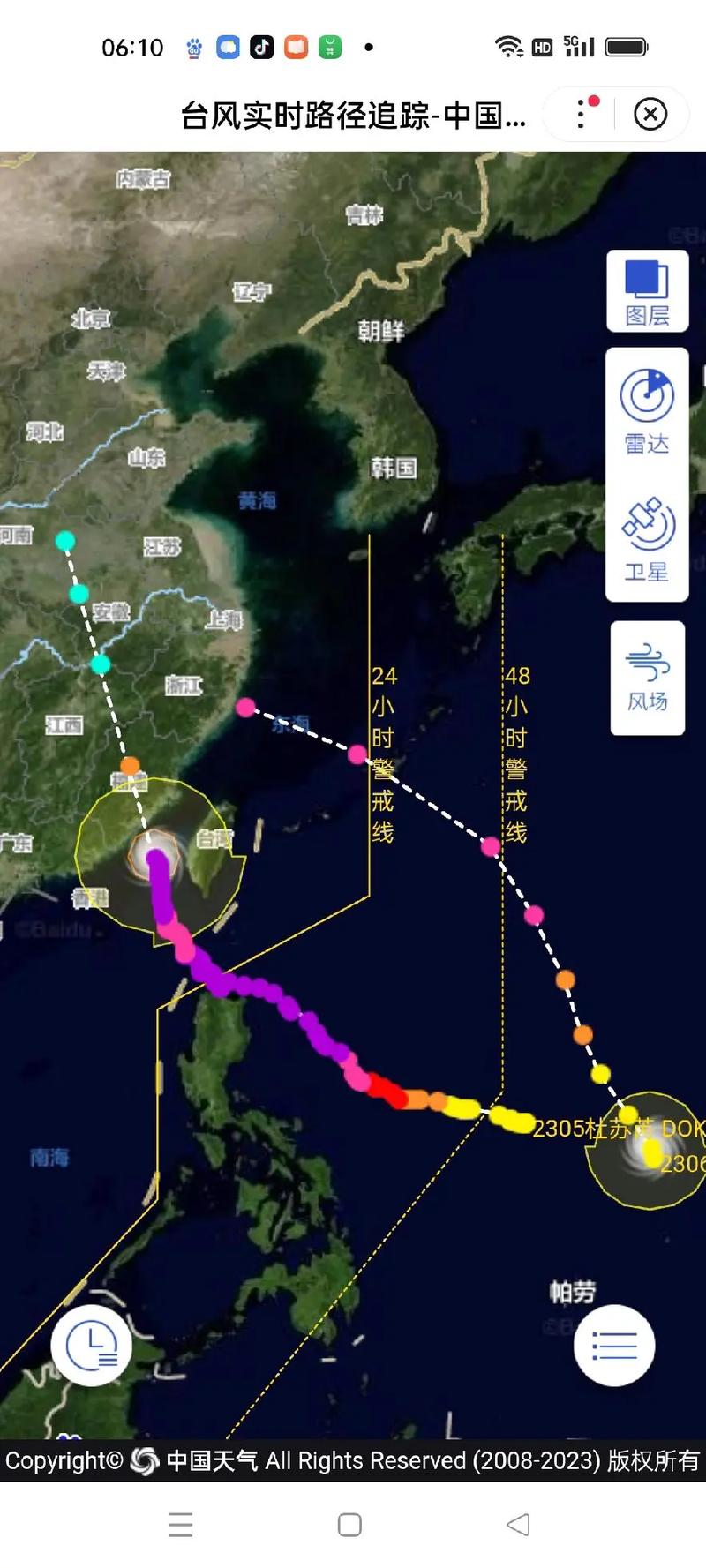Open the 图层 layers panel
The height and width of the screenshot is (1568, 706).
pyautogui.click(x=647, y=291)
